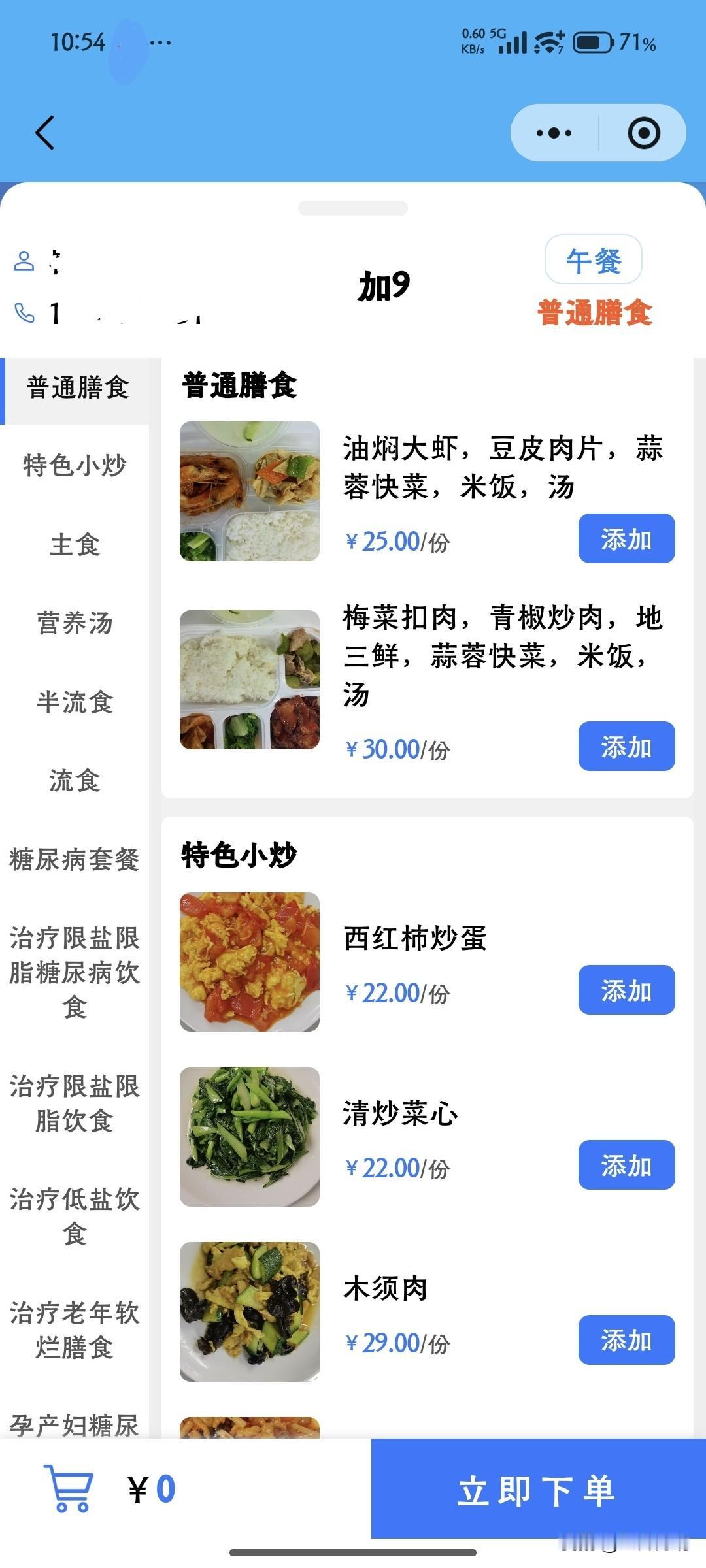This screenshot has height=1568, width=706.
Task: Open the 营养汤 category
Action: pos(75,623)
